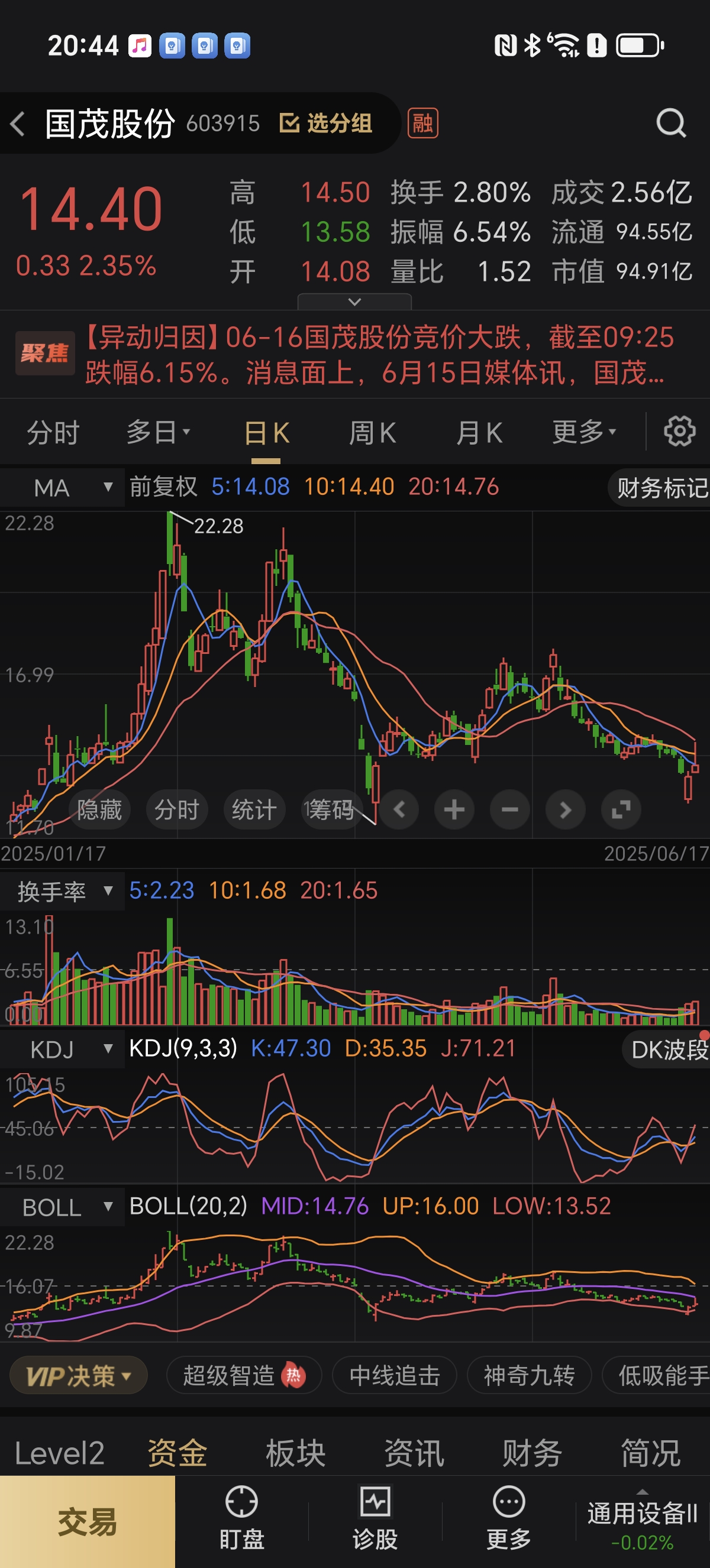Tap the 财务标记 button
Screen dimensions: 710x1568
(x=661, y=488)
